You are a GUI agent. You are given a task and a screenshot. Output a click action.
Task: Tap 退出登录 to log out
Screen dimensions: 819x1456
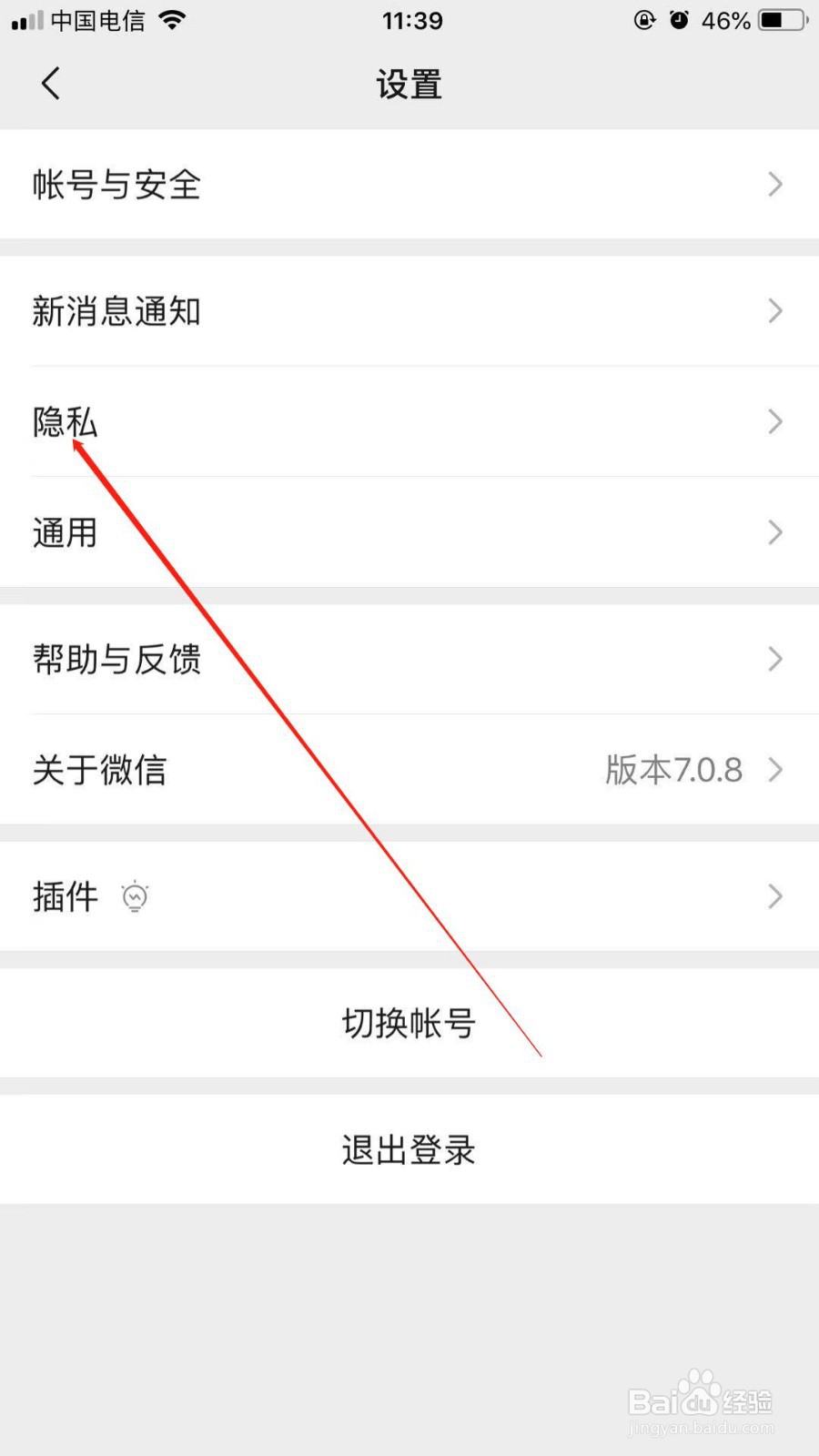pyautogui.click(x=408, y=1150)
